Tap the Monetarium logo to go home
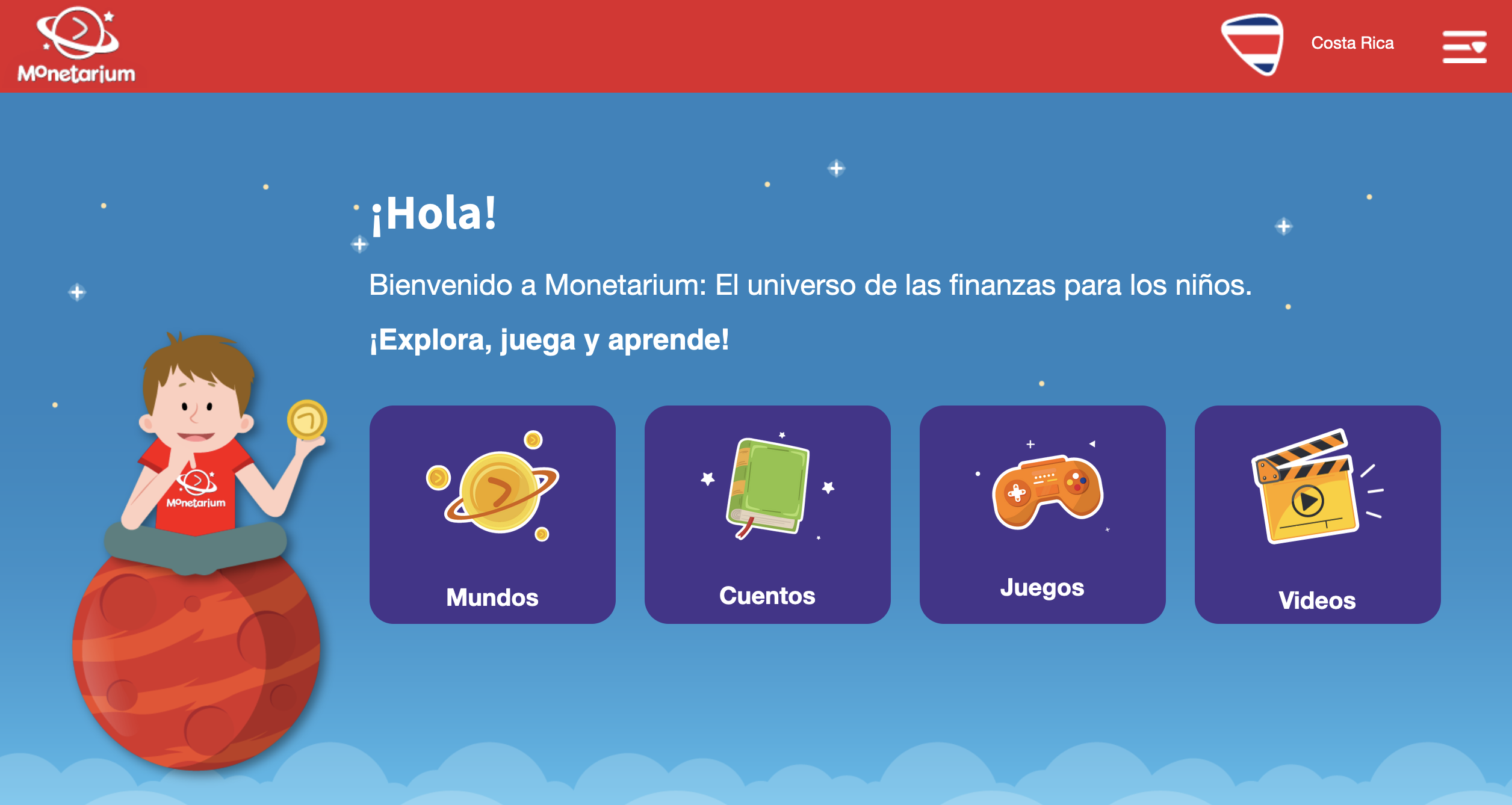Viewport: 1512px width, 805px height. [77, 46]
